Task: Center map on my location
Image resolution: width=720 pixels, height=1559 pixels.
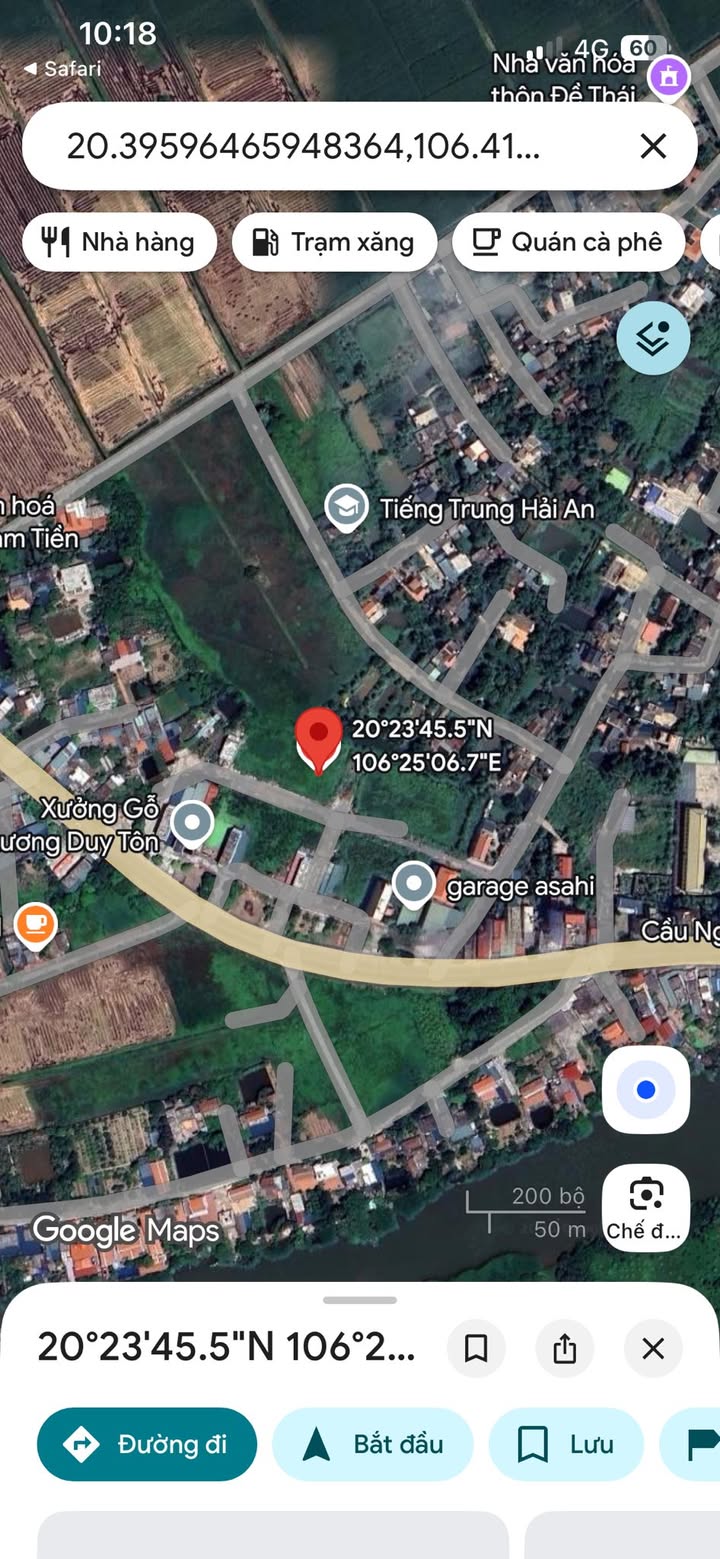Action: (646, 1090)
